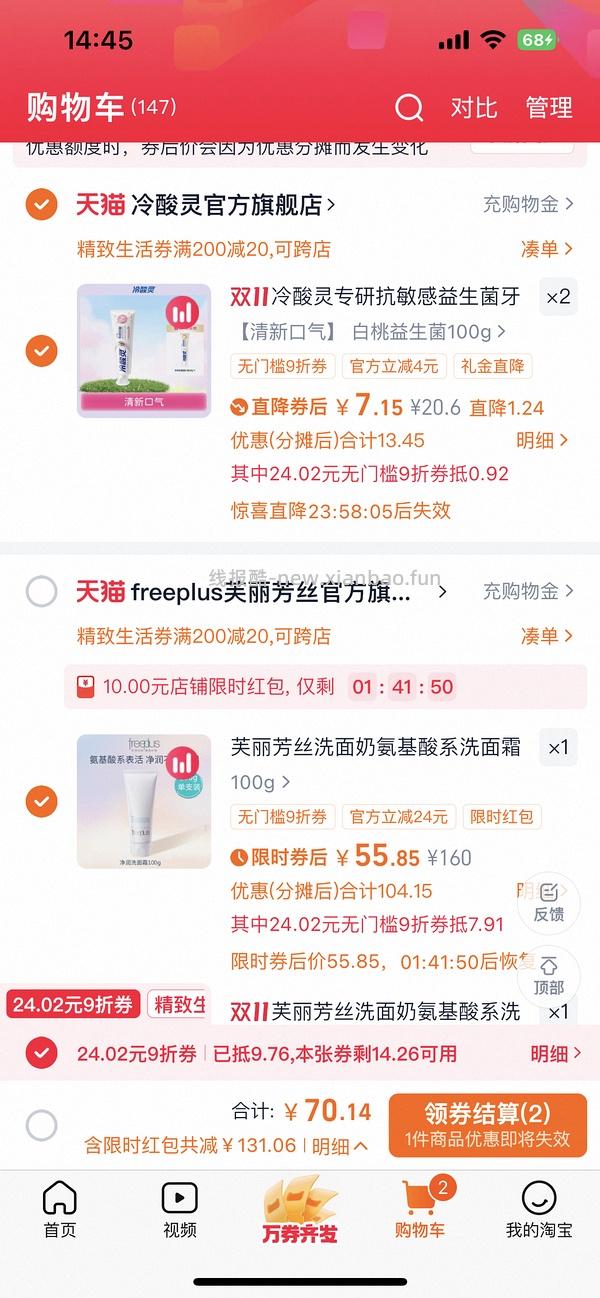Uncheck the 芙丽芳丝洗面奶 100g item
The height and width of the screenshot is (1298, 600).
click(41, 801)
